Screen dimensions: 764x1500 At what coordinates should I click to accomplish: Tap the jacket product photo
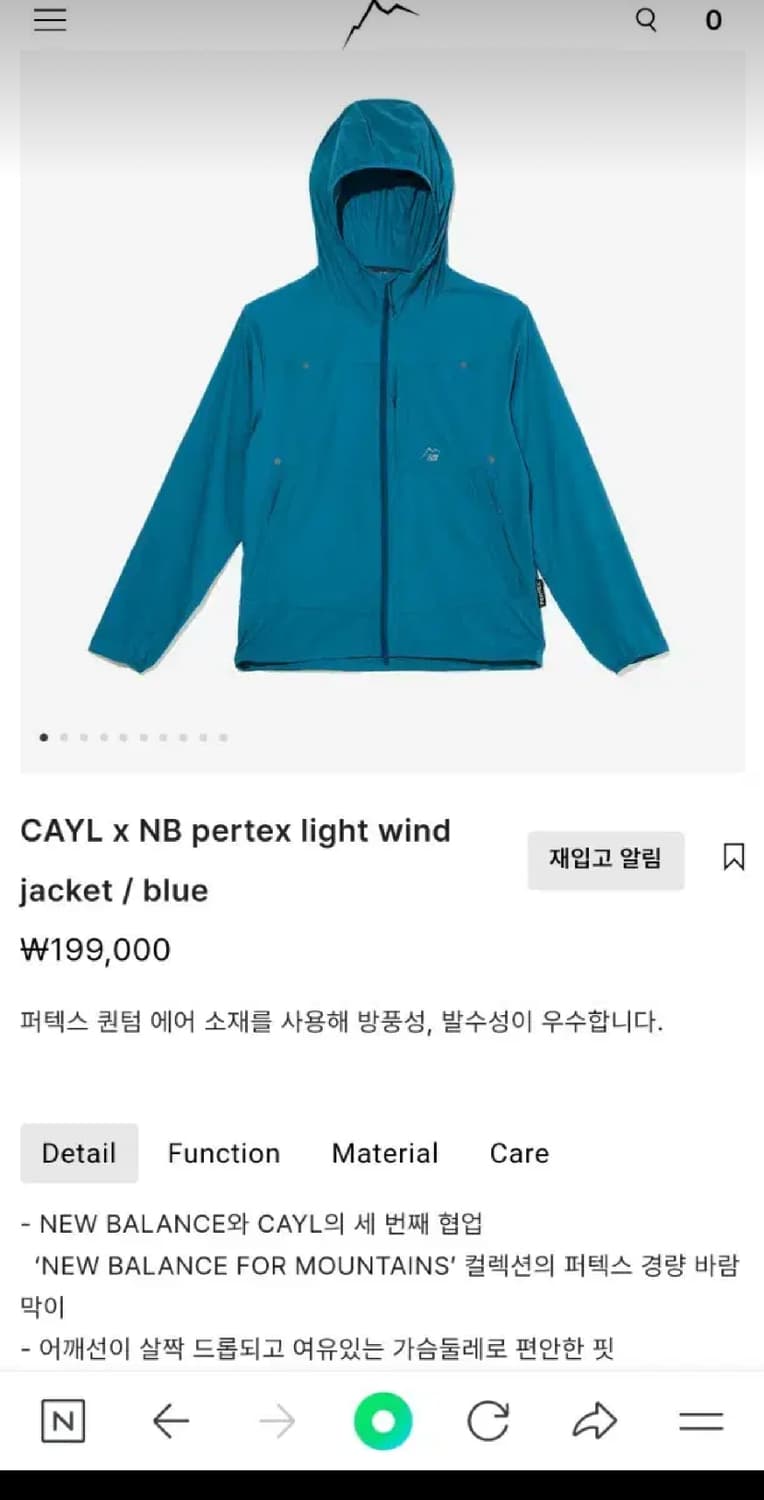382,400
